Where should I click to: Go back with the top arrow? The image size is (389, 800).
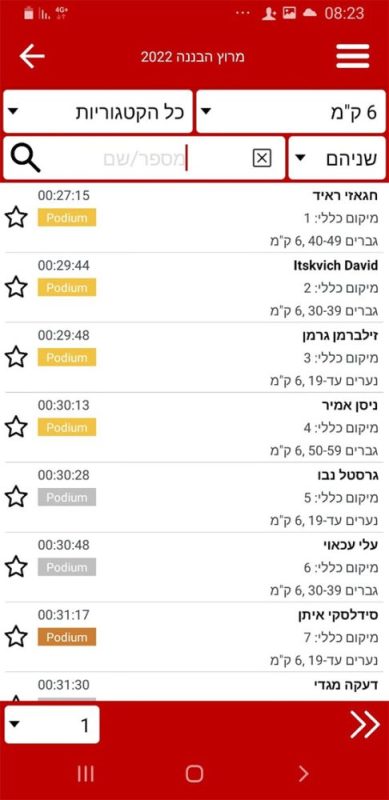pos(32,56)
